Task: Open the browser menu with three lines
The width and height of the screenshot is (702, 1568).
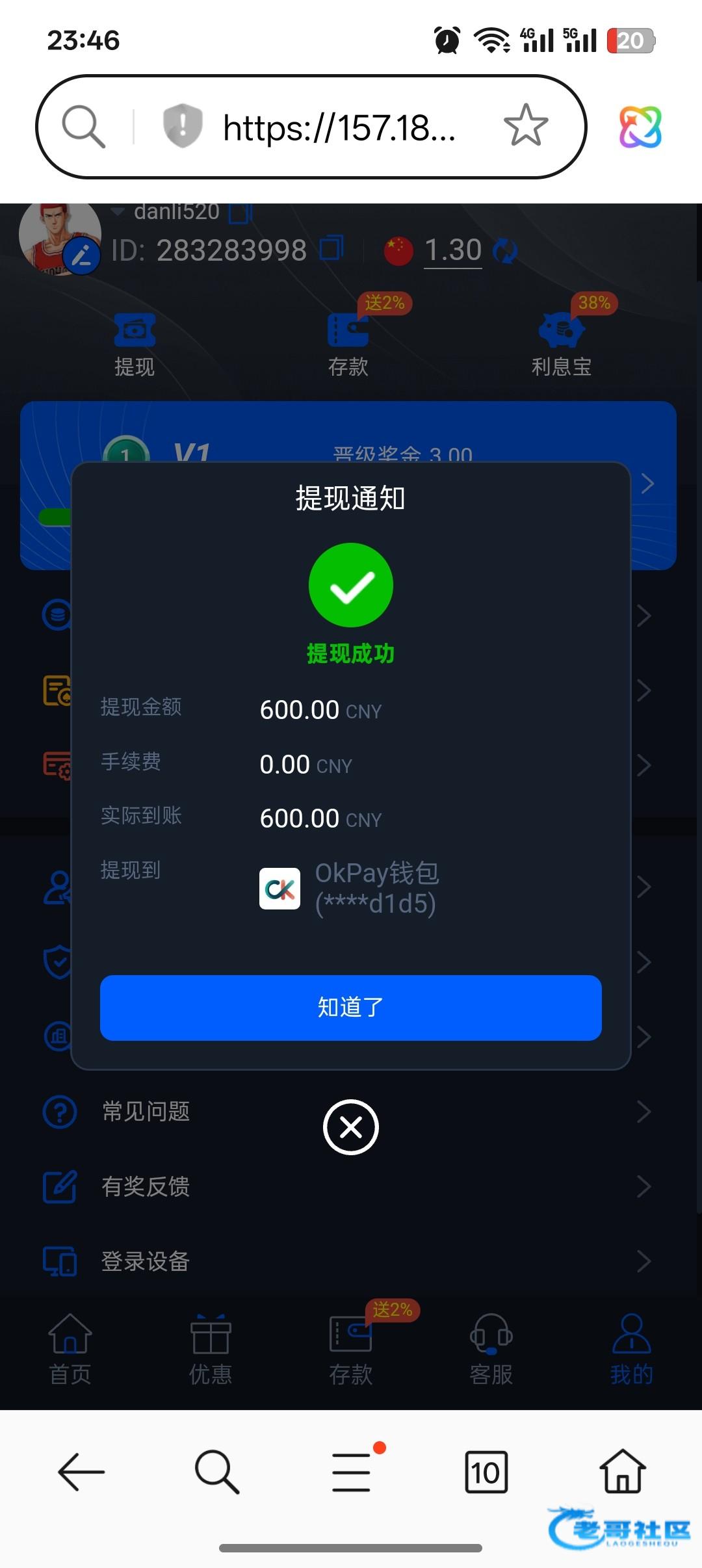Action: coord(351,1471)
